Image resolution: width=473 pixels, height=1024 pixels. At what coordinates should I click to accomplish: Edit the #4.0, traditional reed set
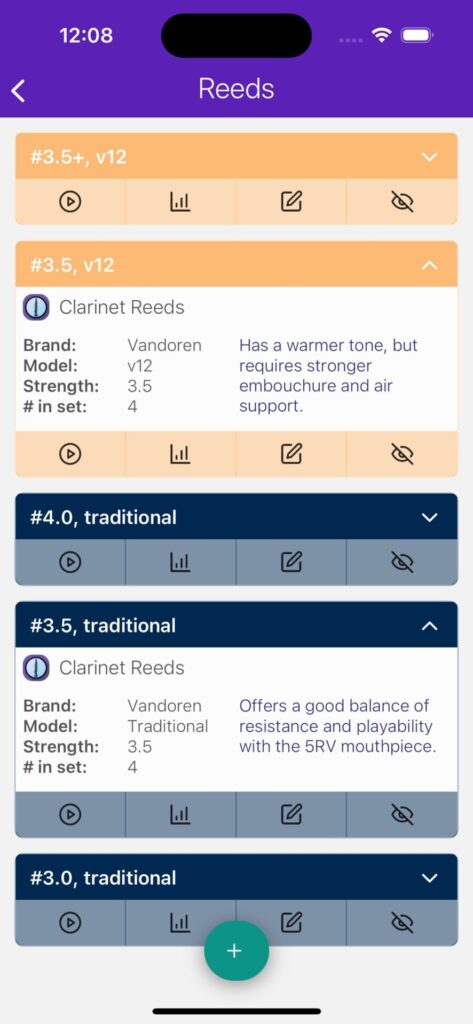pos(291,562)
